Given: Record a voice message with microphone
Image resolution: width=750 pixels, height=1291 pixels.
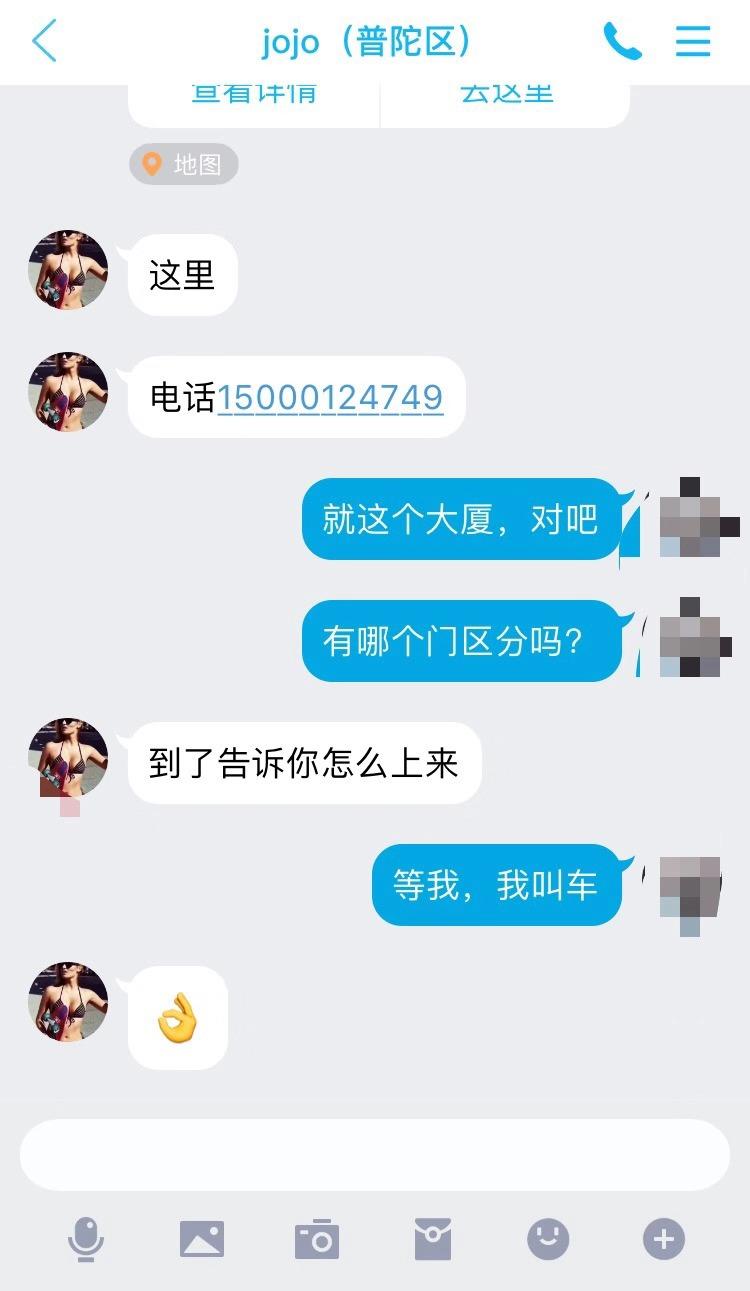Looking at the screenshot, I should click(x=86, y=1239).
